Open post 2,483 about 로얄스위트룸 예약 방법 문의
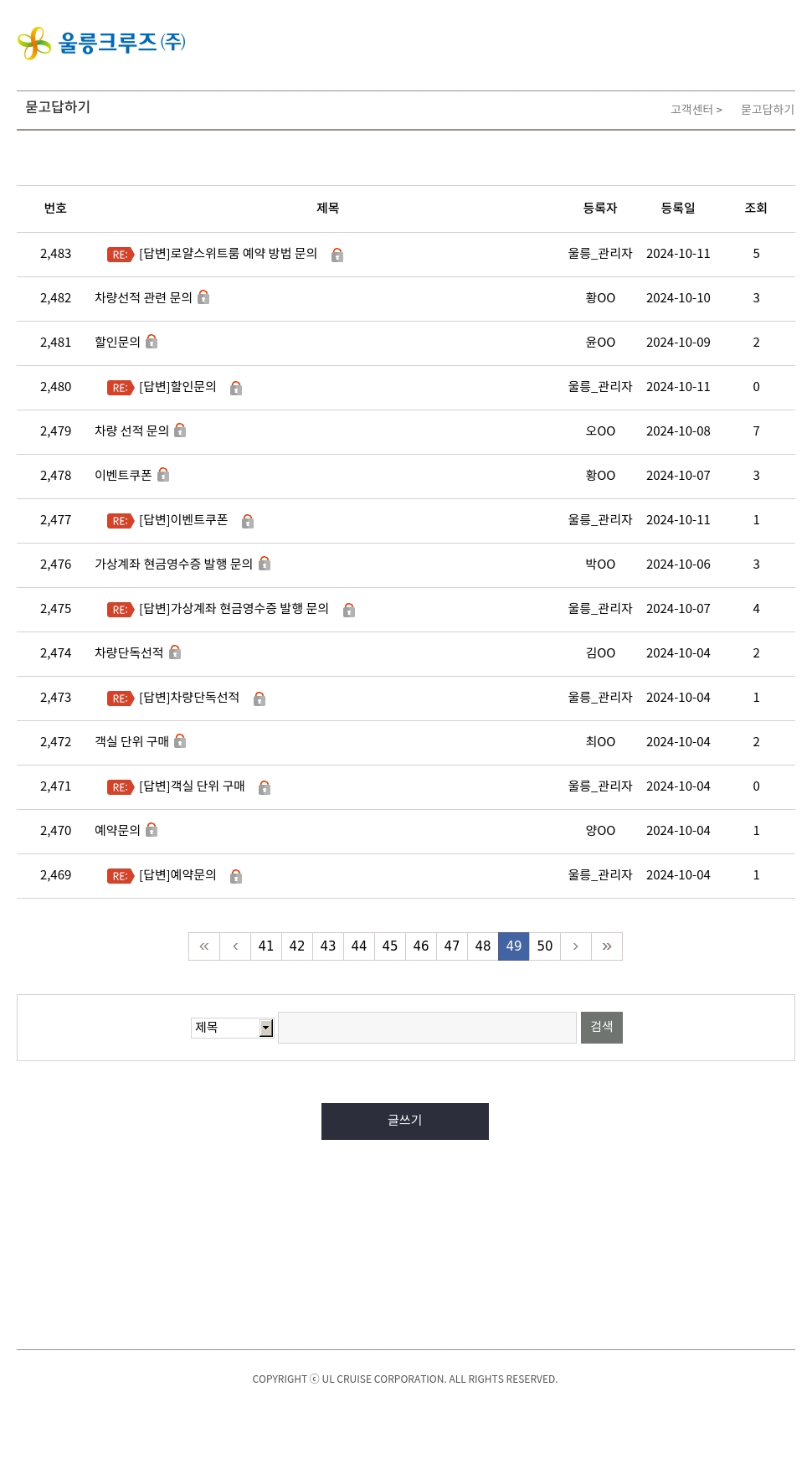 click(x=228, y=254)
